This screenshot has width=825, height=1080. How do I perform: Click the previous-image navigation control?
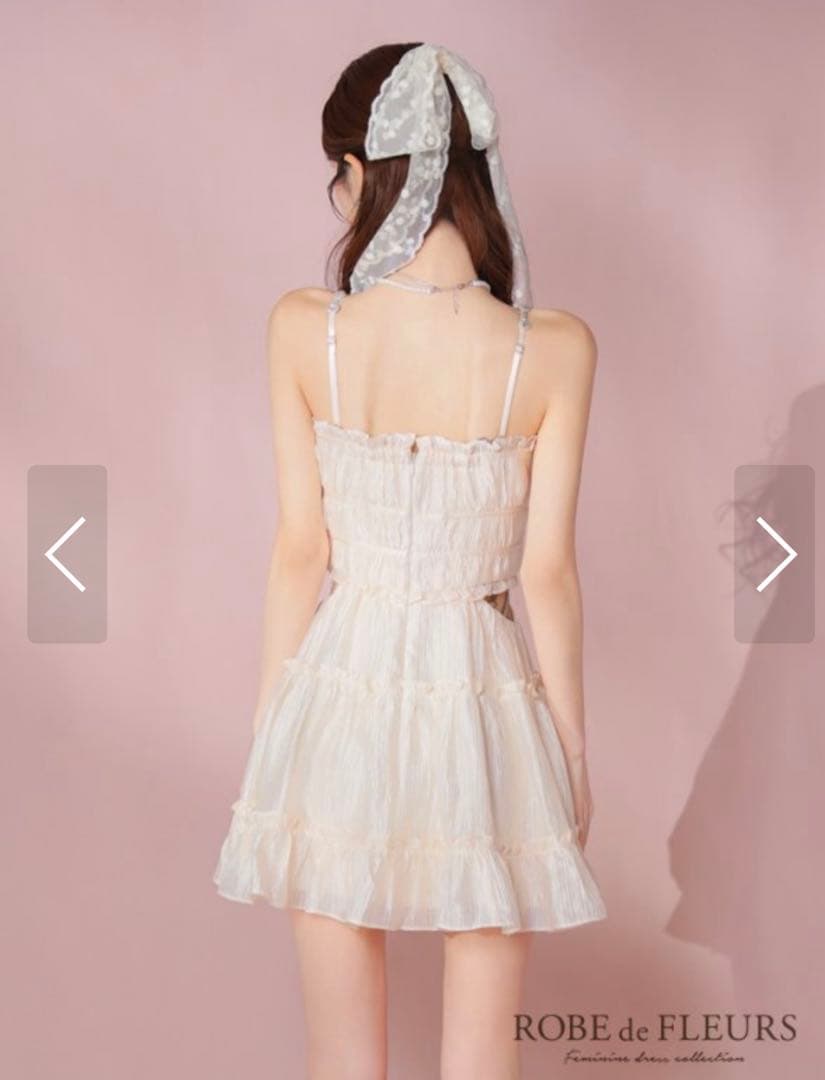point(63,551)
